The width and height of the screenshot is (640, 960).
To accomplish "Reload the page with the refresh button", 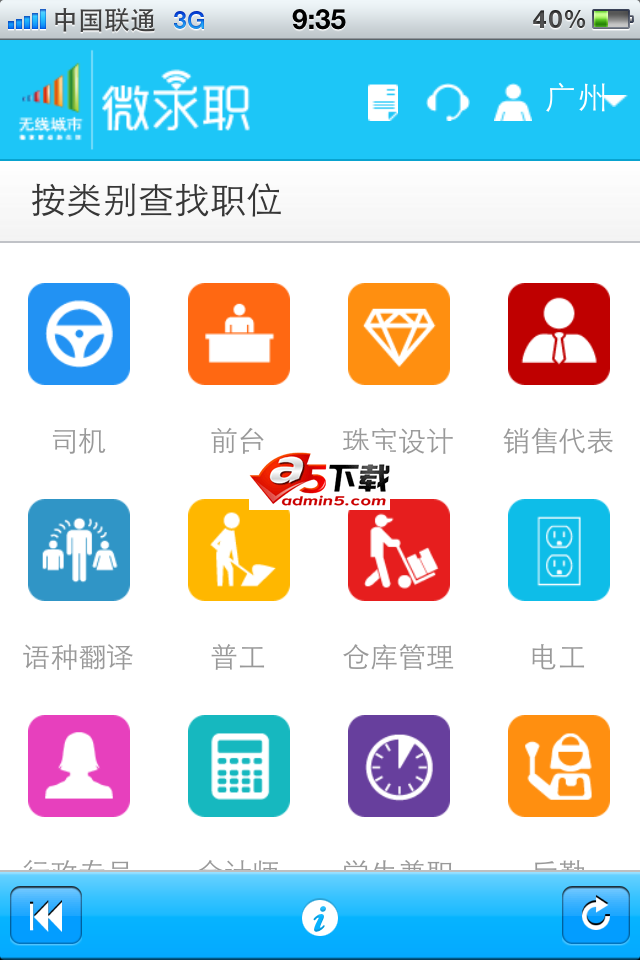I will coord(595,916).
